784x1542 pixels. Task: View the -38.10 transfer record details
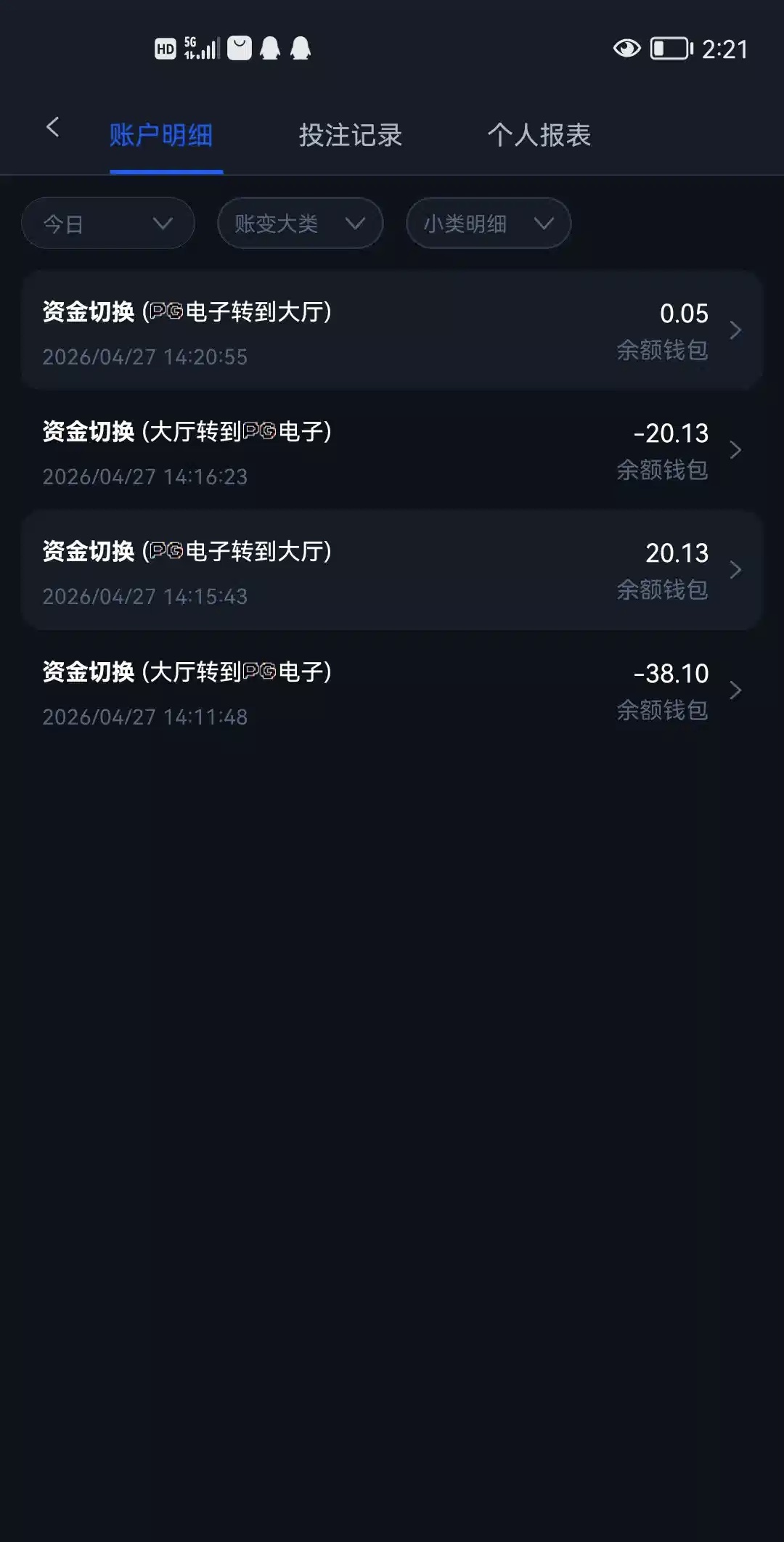(392, 691)
